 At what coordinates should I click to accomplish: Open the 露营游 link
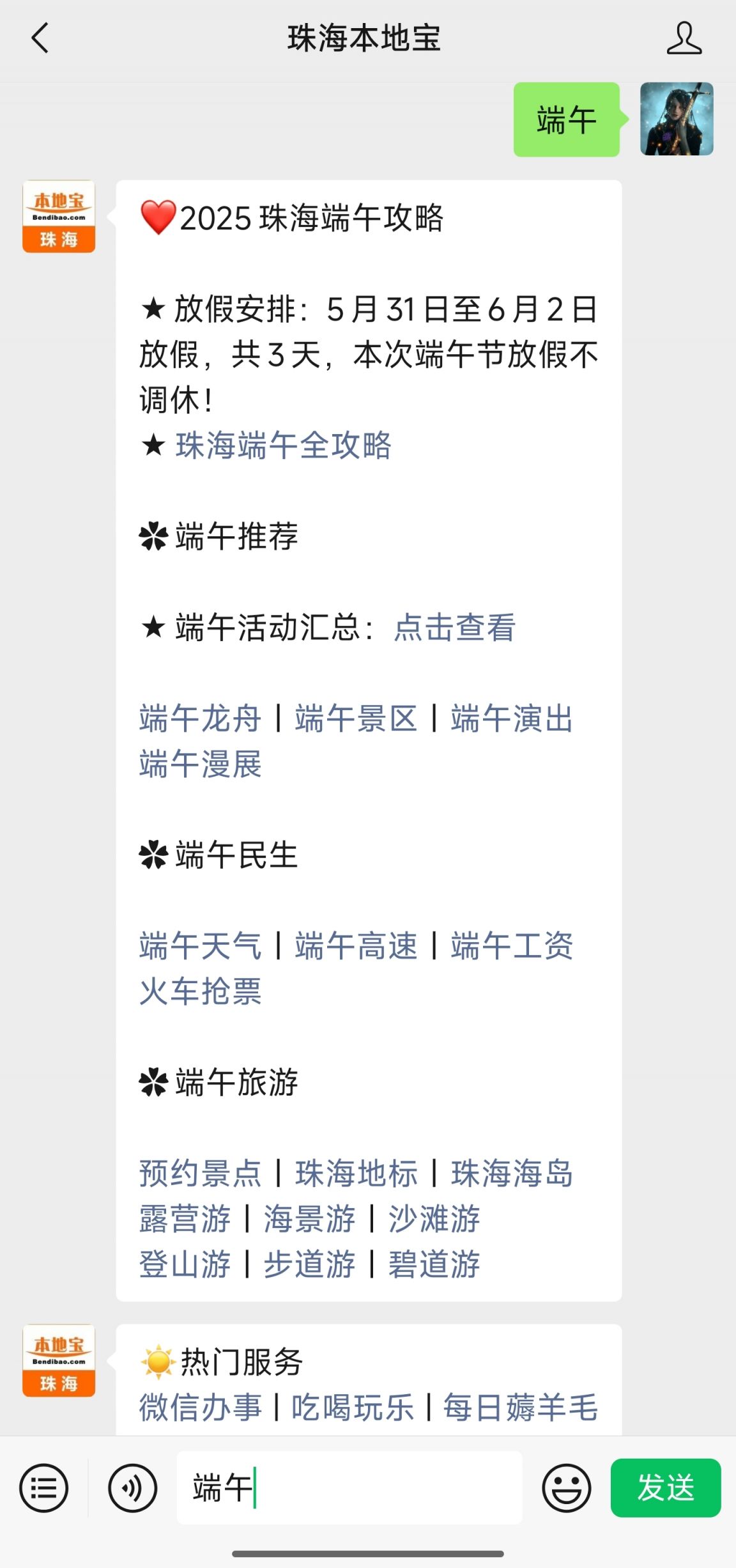pos(185,1219)
